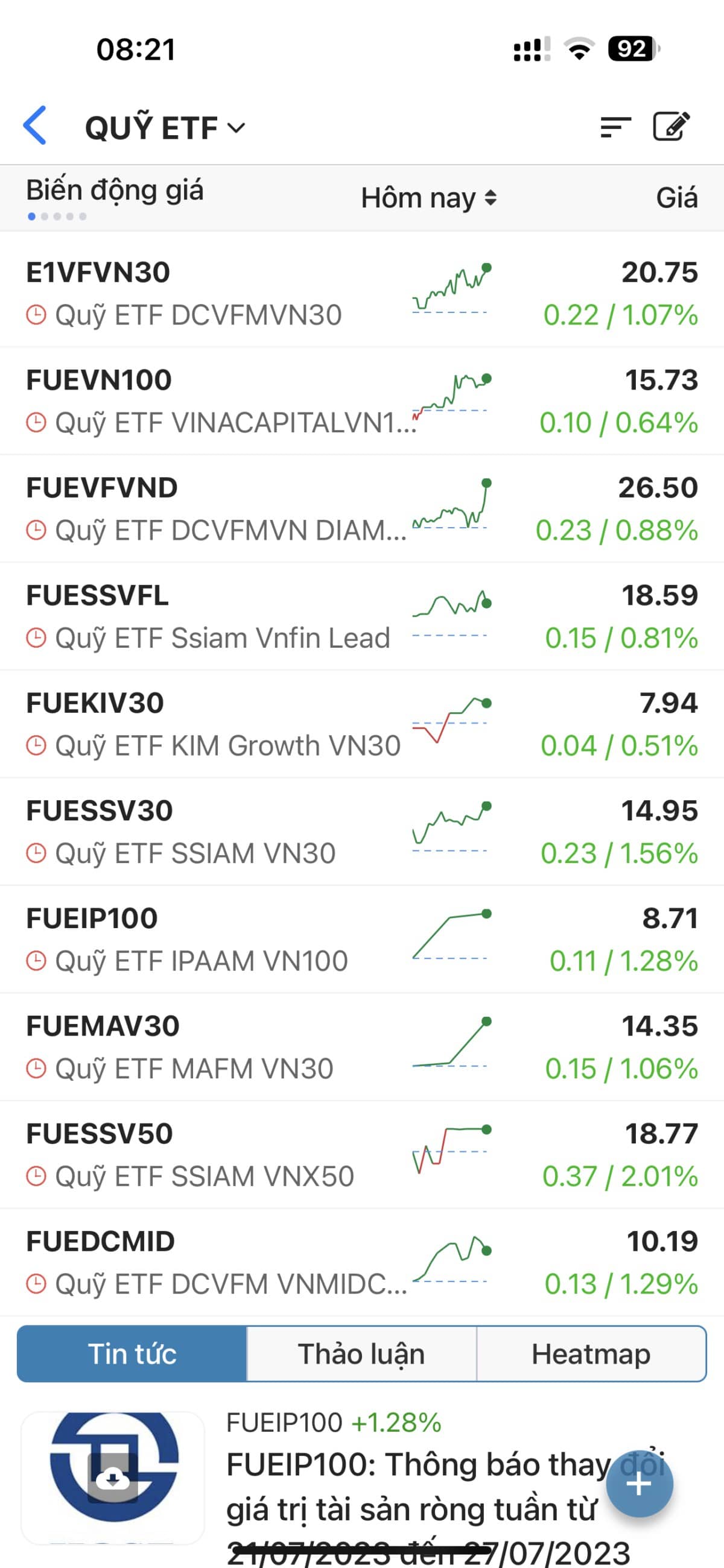The width and height of the screenshot is (724, 1568).
Task: Change the Hôm nay period selector
Action: click(429, 198)
